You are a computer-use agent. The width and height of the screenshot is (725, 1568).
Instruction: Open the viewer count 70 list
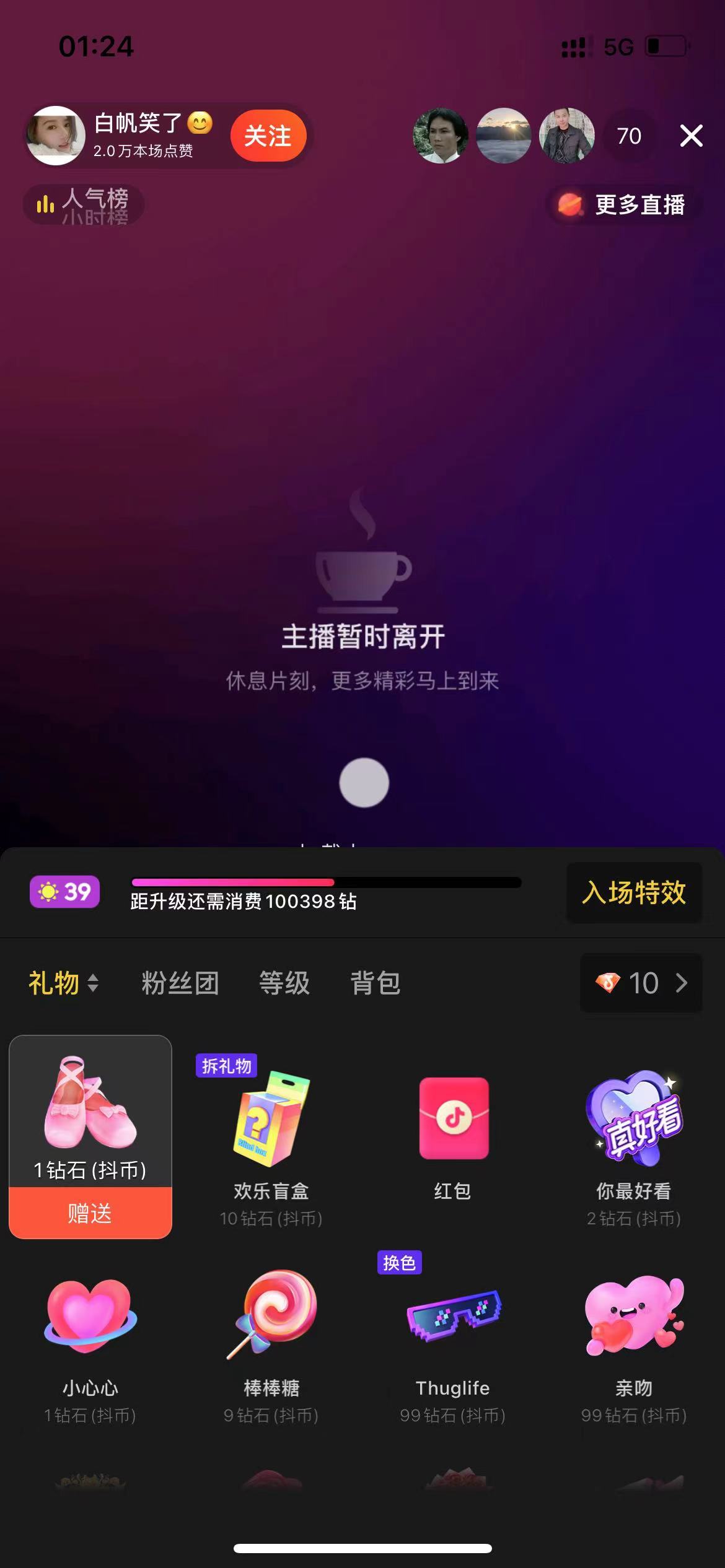(629, 136)
